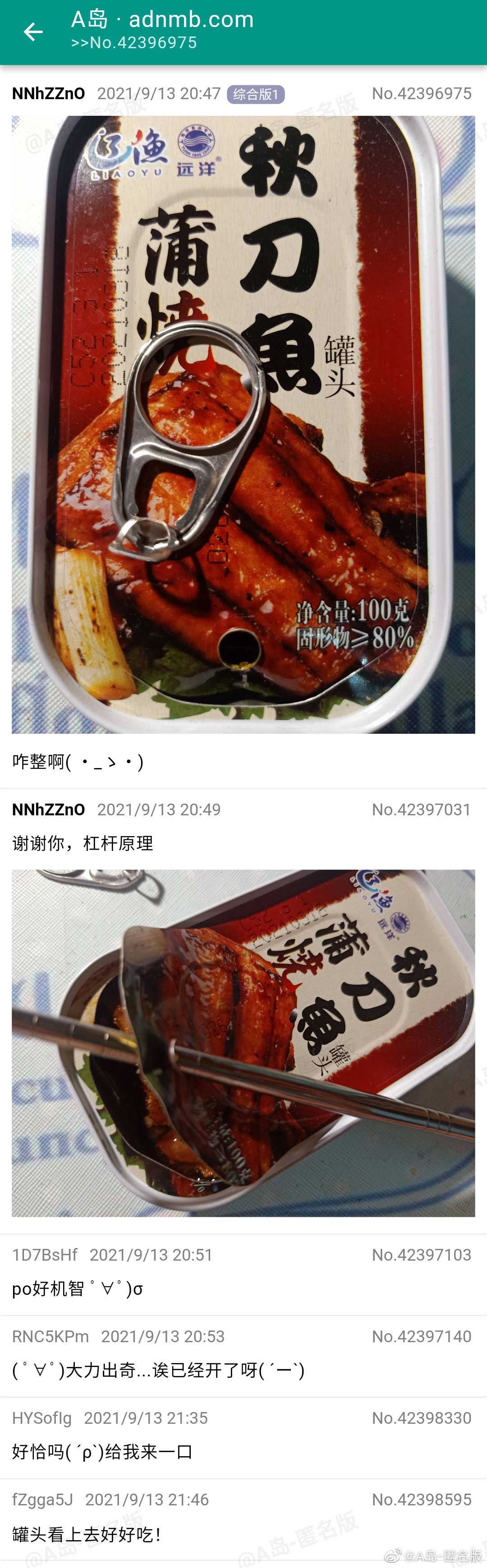Open the canned fish photo with pull tab
The height and width of the screenshot is (1568, 487).
point(243,424)
